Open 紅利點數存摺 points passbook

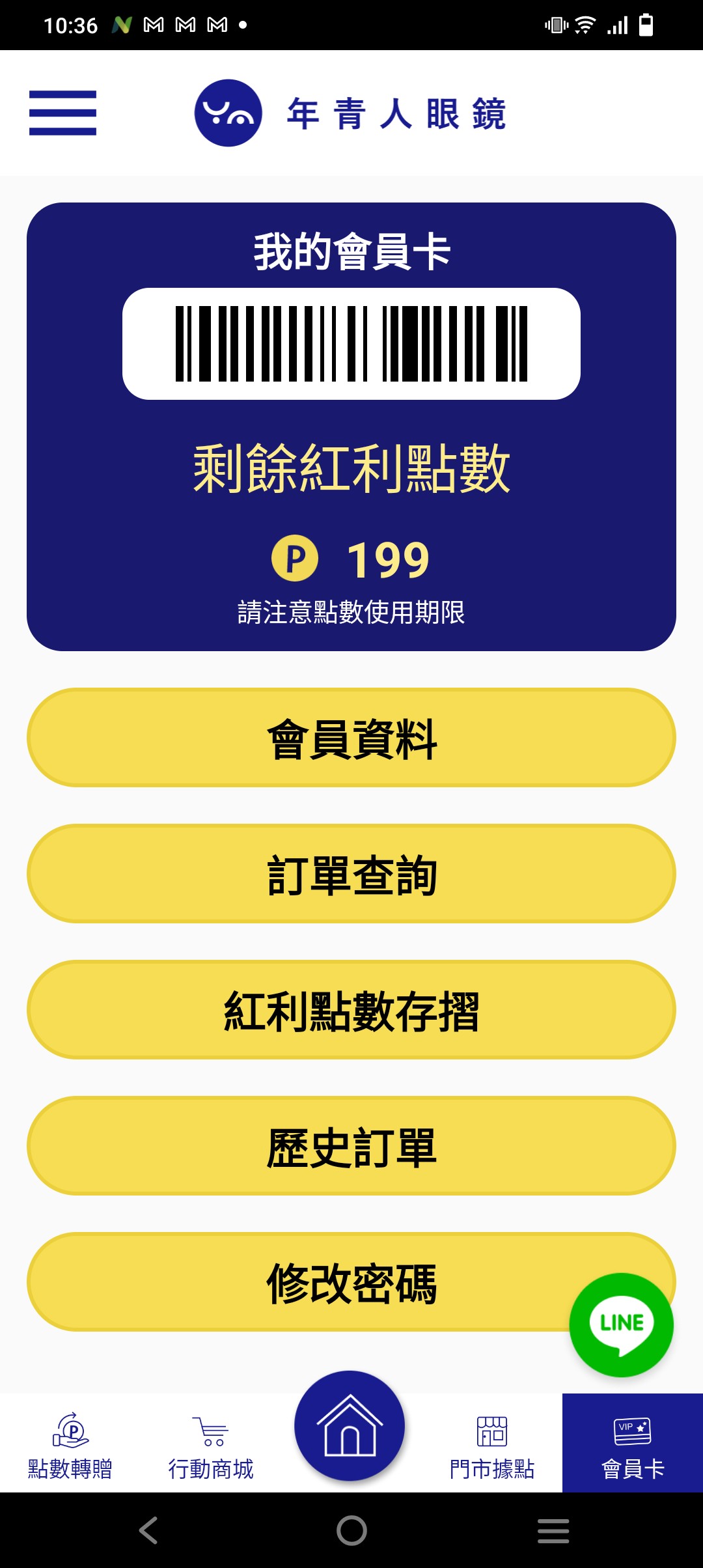pyautogui.click(x=351, y=1010)
